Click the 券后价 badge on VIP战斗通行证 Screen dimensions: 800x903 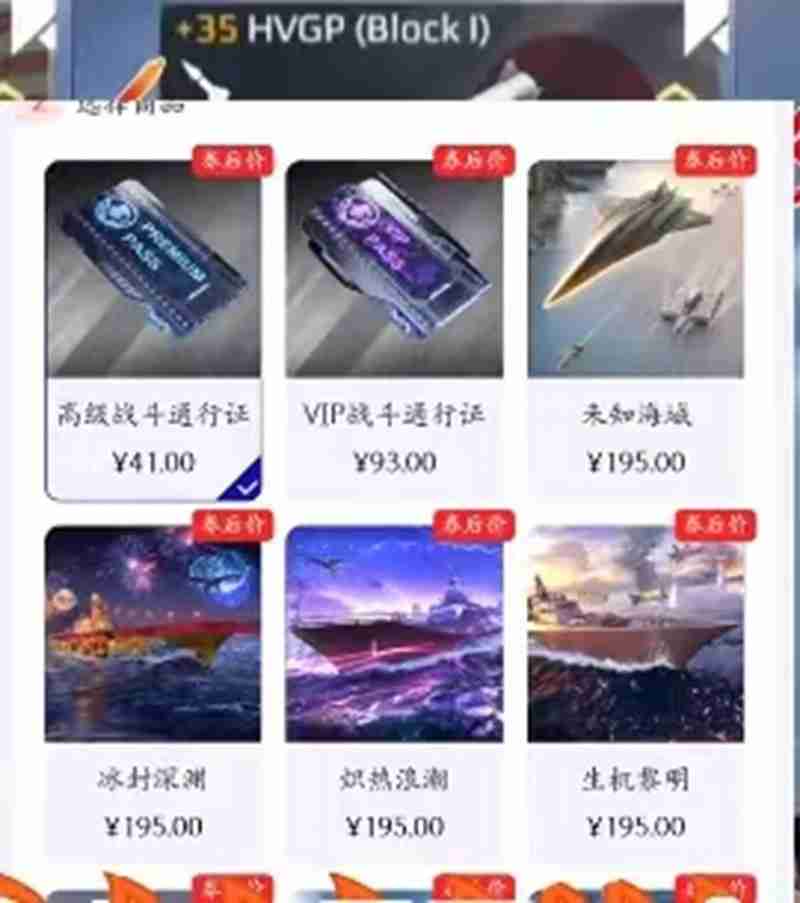(x=475, y=162)
